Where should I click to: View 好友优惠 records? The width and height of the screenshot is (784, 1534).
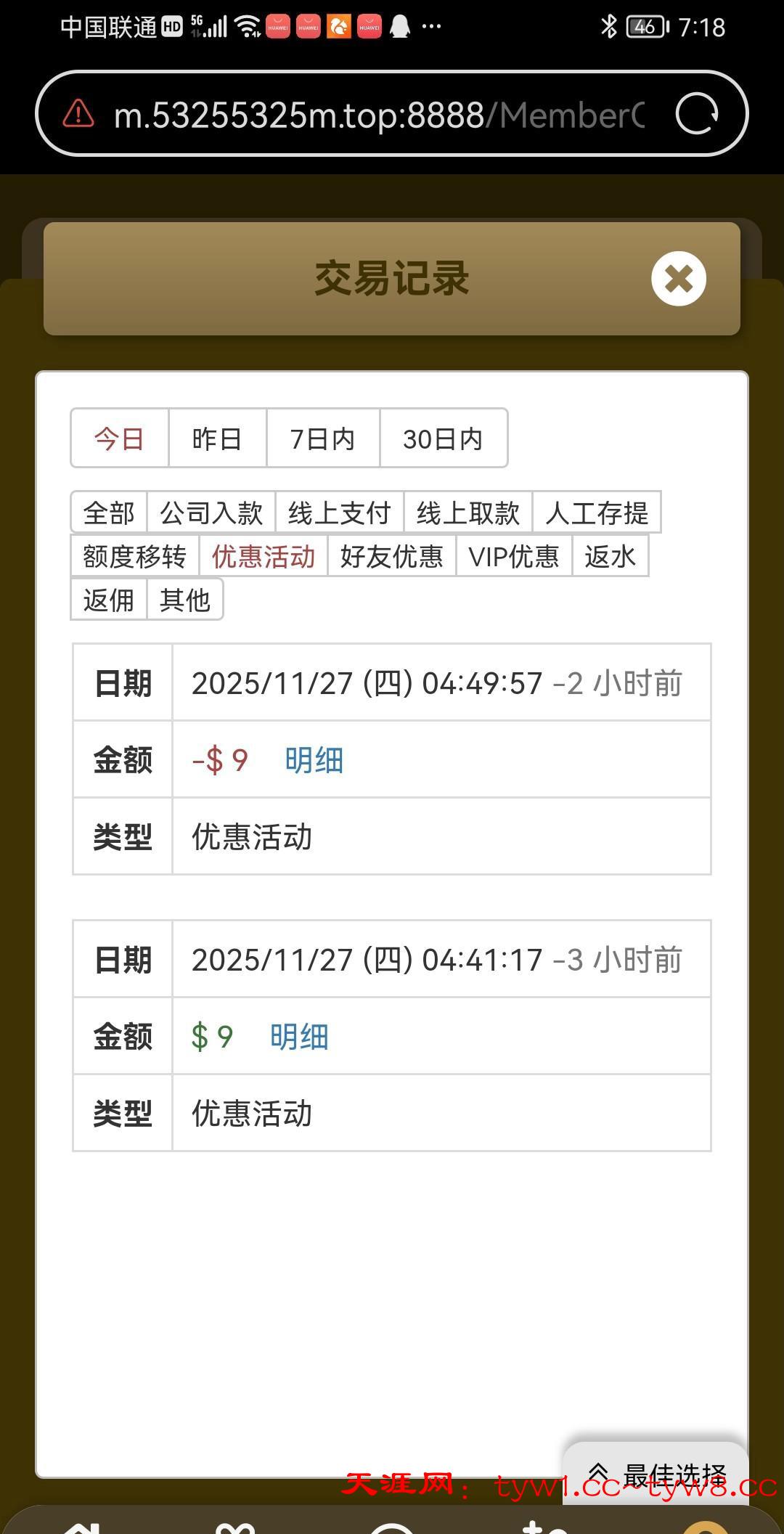392,557
